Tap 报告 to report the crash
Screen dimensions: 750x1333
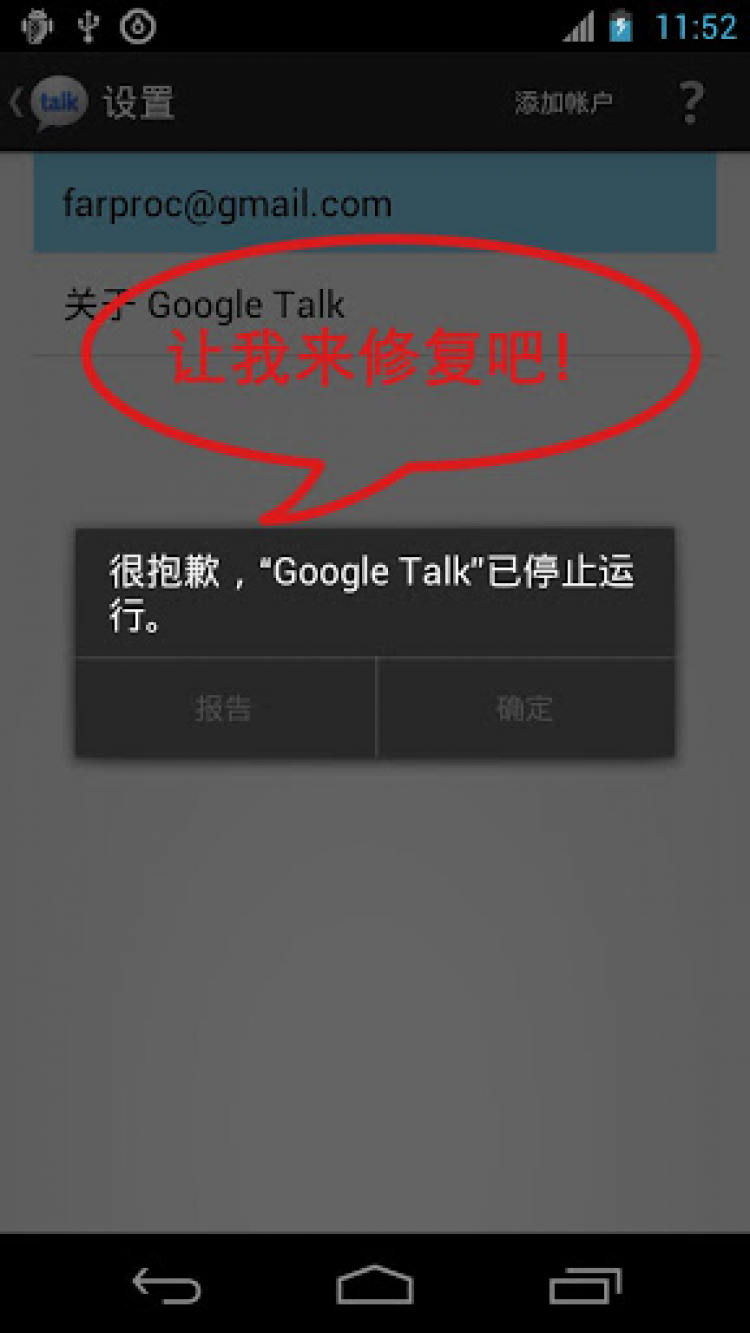[x=224, y=708]
